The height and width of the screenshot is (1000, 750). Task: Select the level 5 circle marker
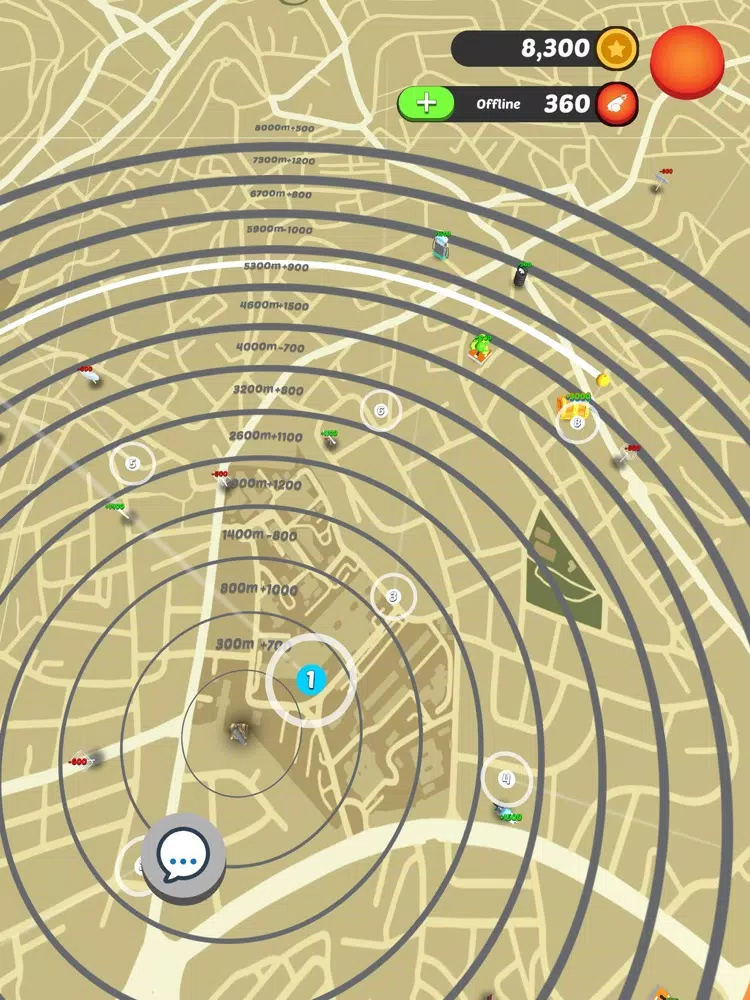click(132, 463)
